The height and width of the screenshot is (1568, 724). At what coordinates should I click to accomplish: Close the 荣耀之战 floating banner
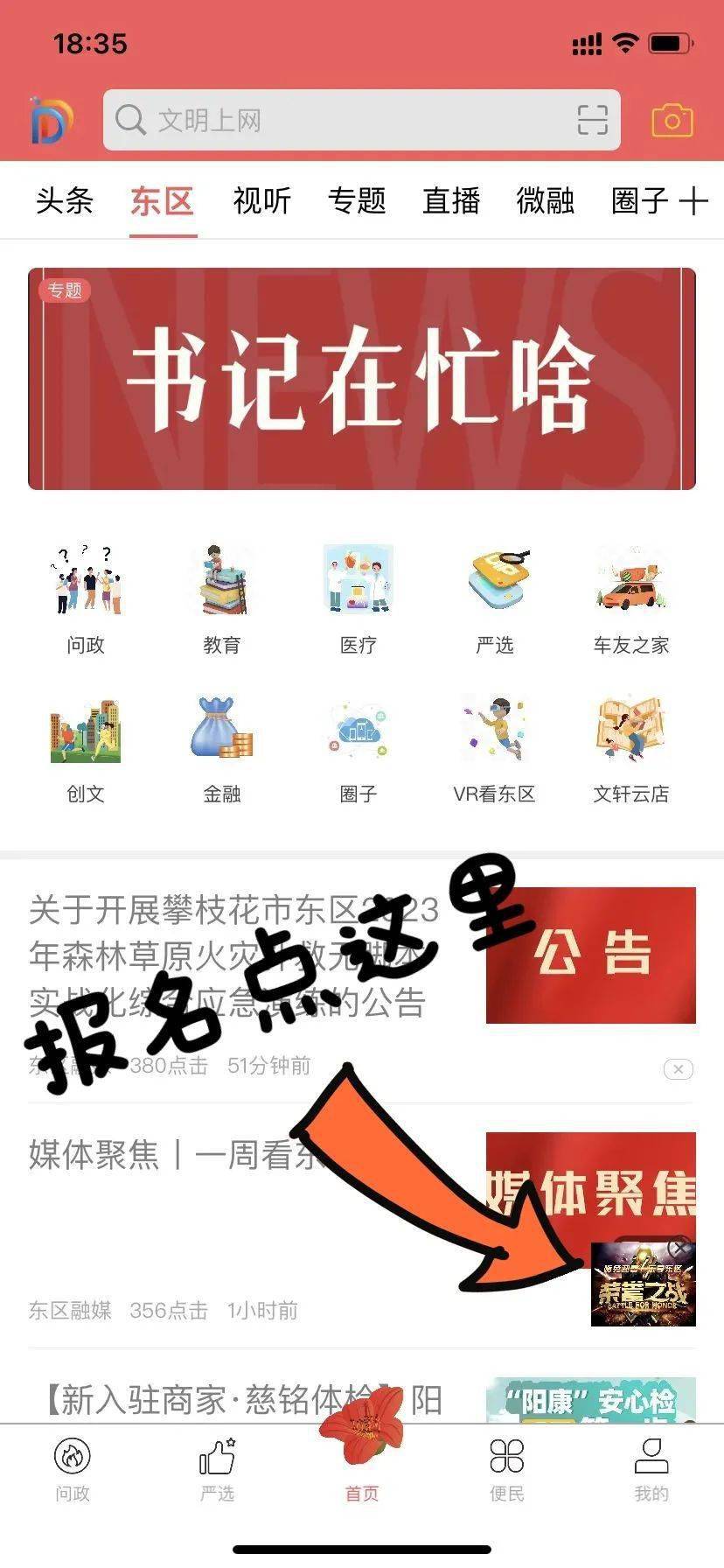679,1248
